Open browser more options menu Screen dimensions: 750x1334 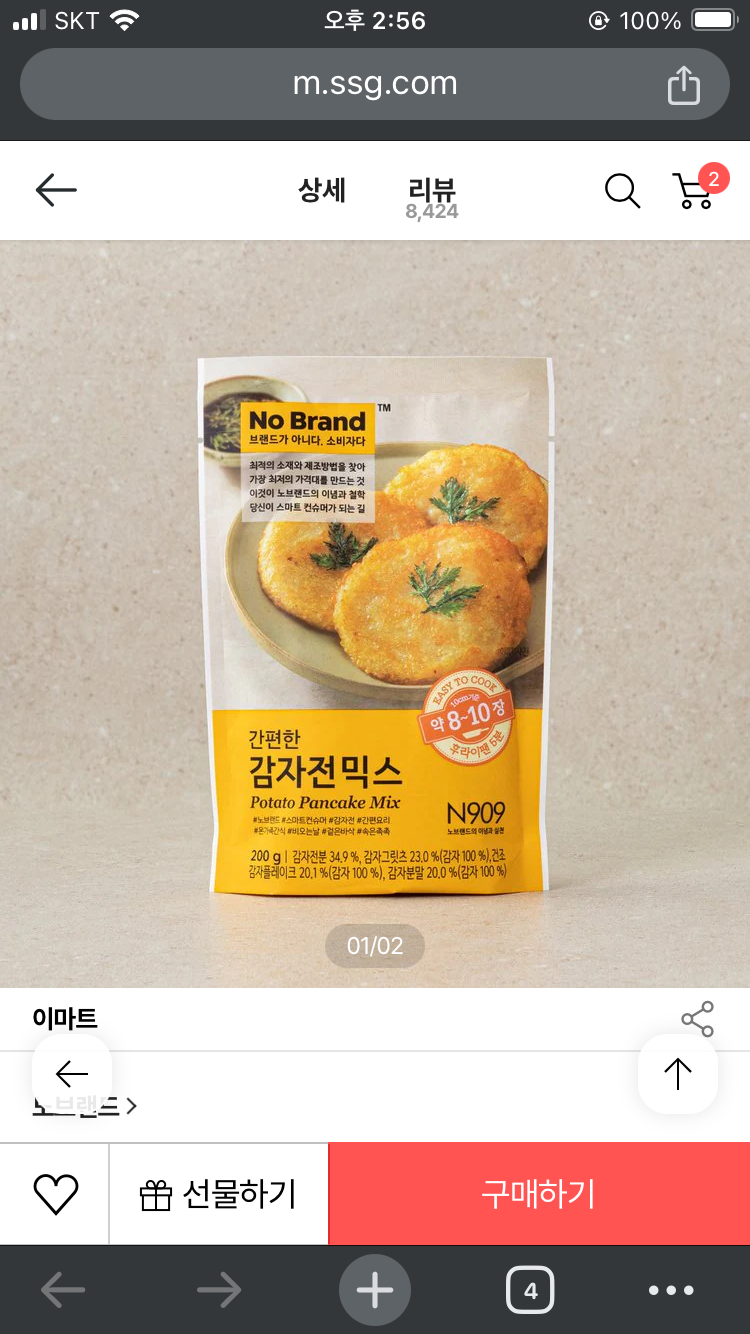(x=671, y=1291)
